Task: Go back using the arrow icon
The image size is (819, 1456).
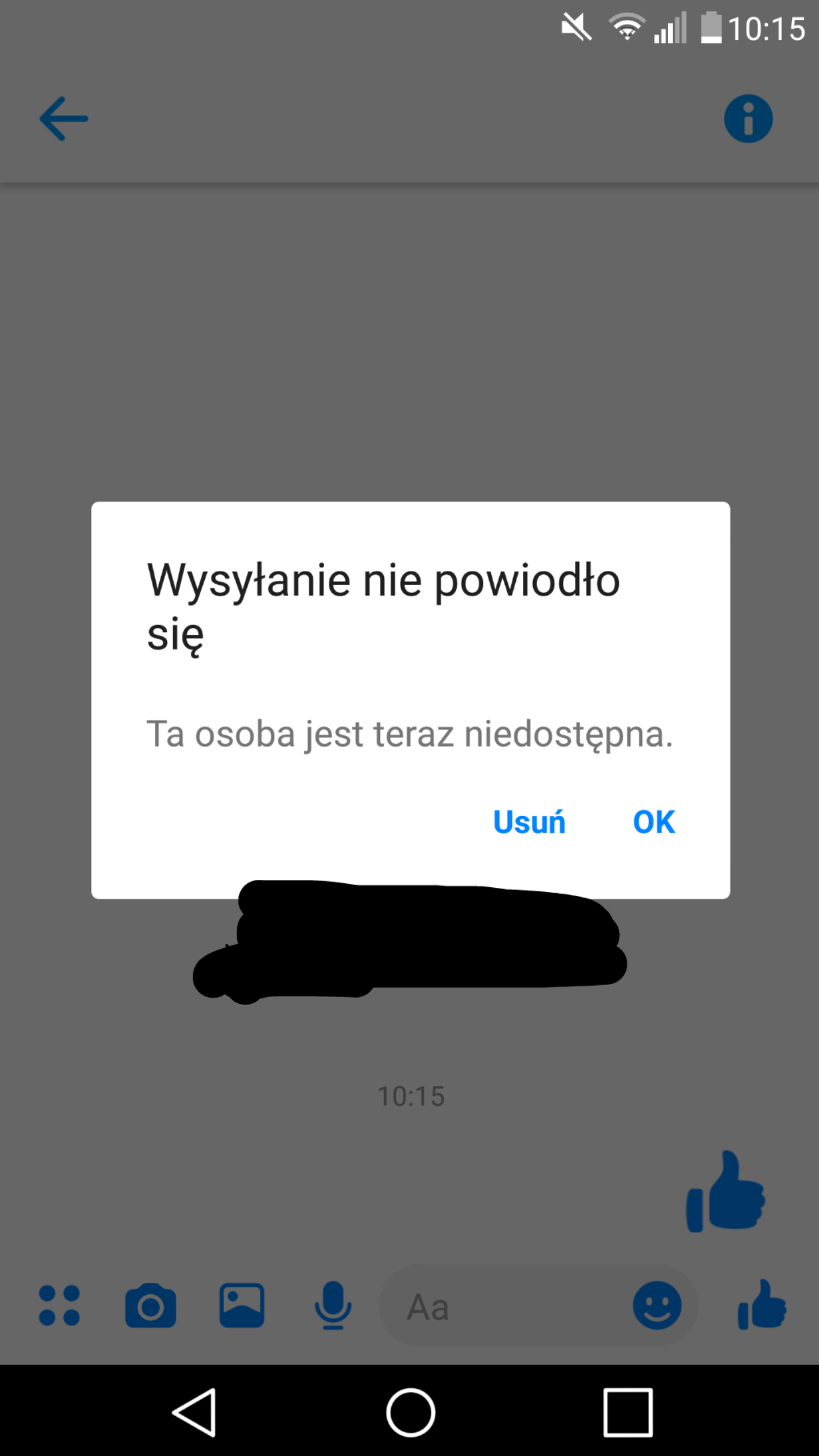Action: pos(64,118)
